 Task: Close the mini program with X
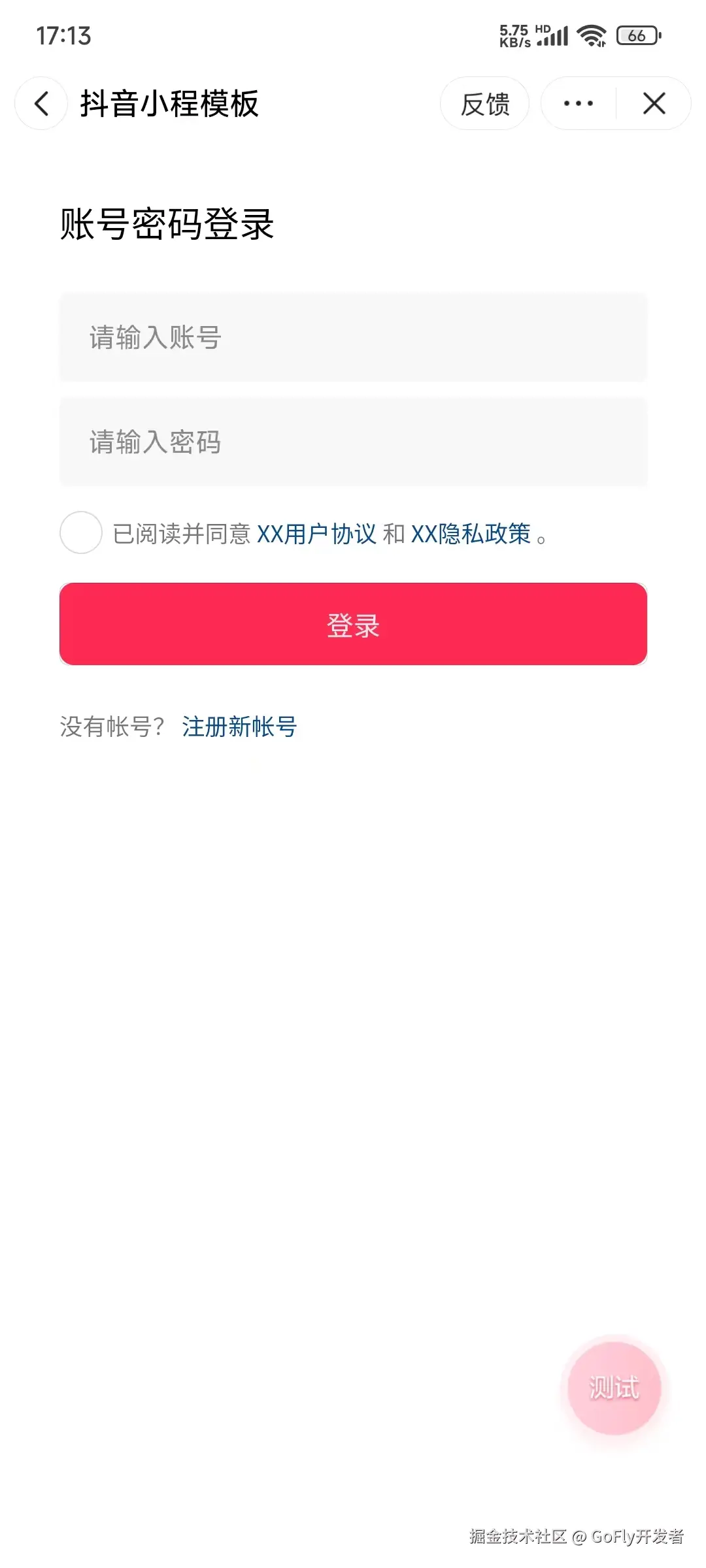[654, 103]
